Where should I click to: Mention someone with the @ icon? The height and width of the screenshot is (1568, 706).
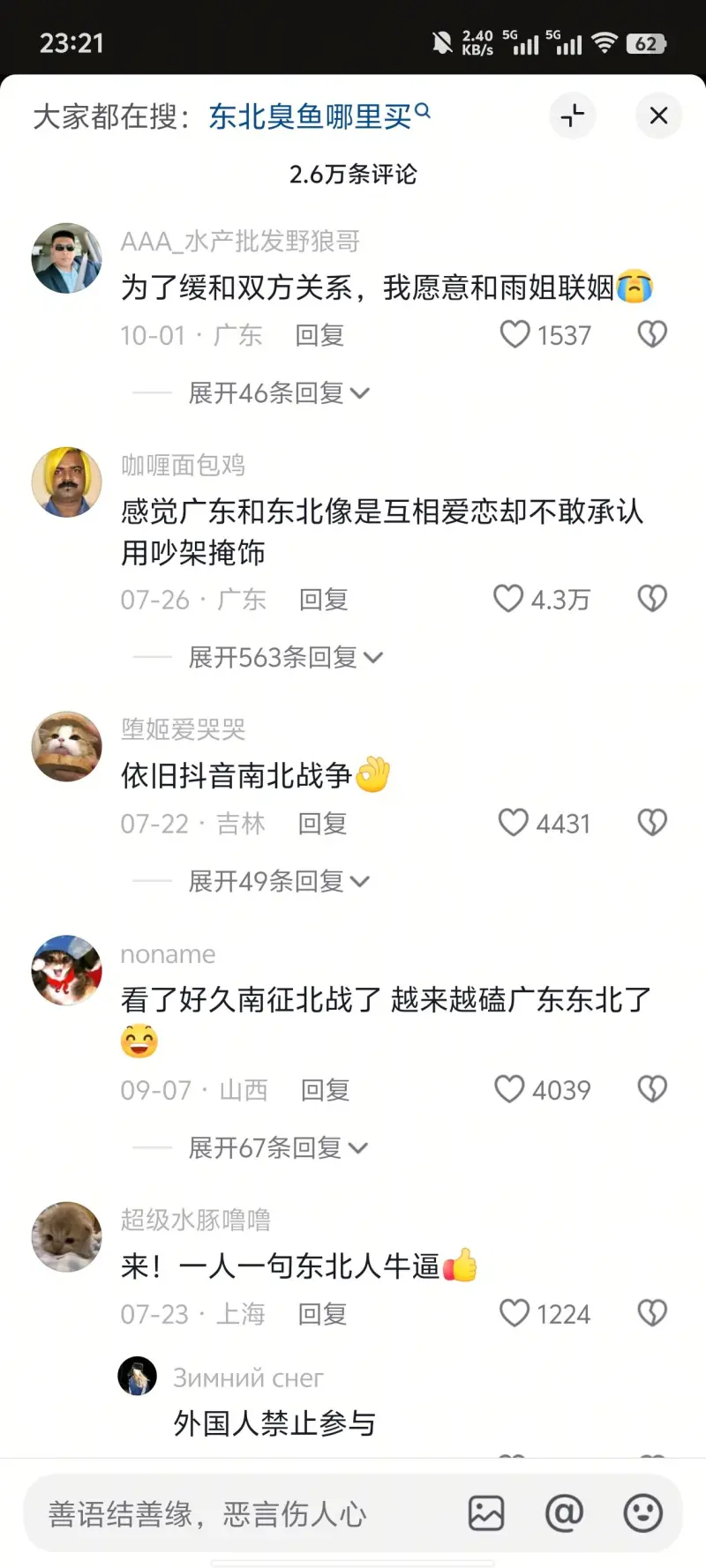coord(564,1513)
